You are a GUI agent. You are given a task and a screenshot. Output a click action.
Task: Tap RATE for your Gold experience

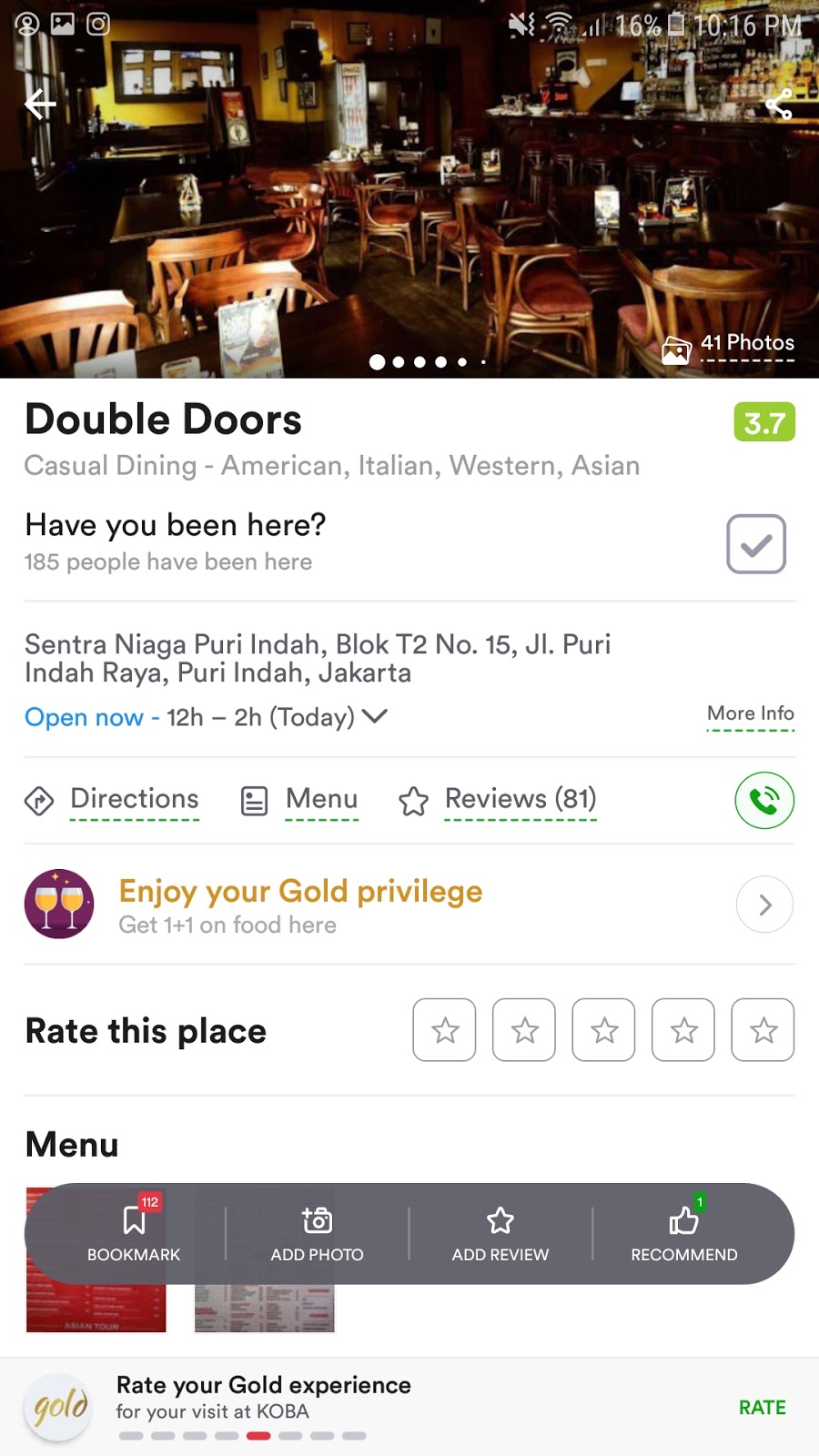[762, 1408]
